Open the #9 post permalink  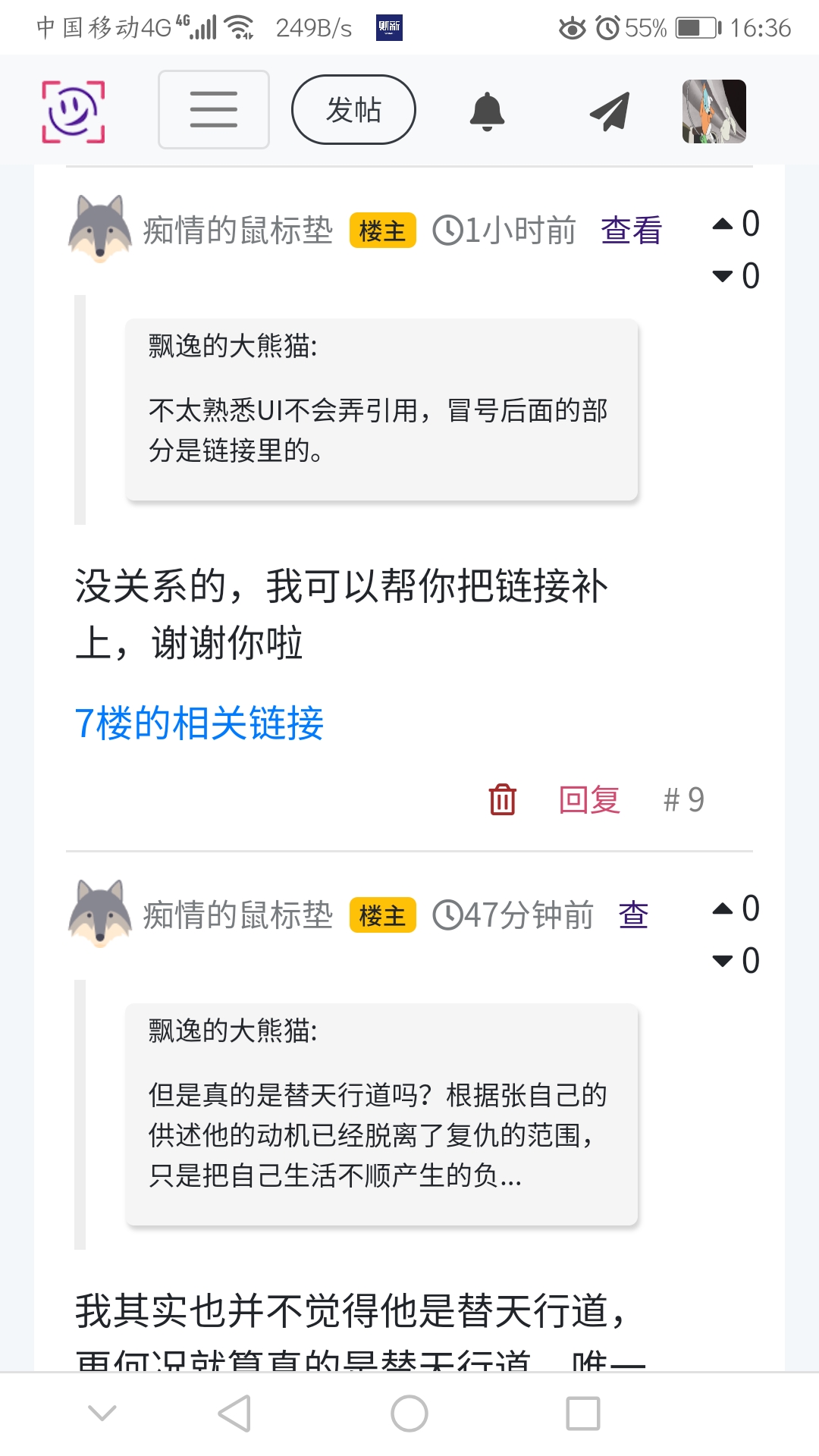[x=683, y=800]
